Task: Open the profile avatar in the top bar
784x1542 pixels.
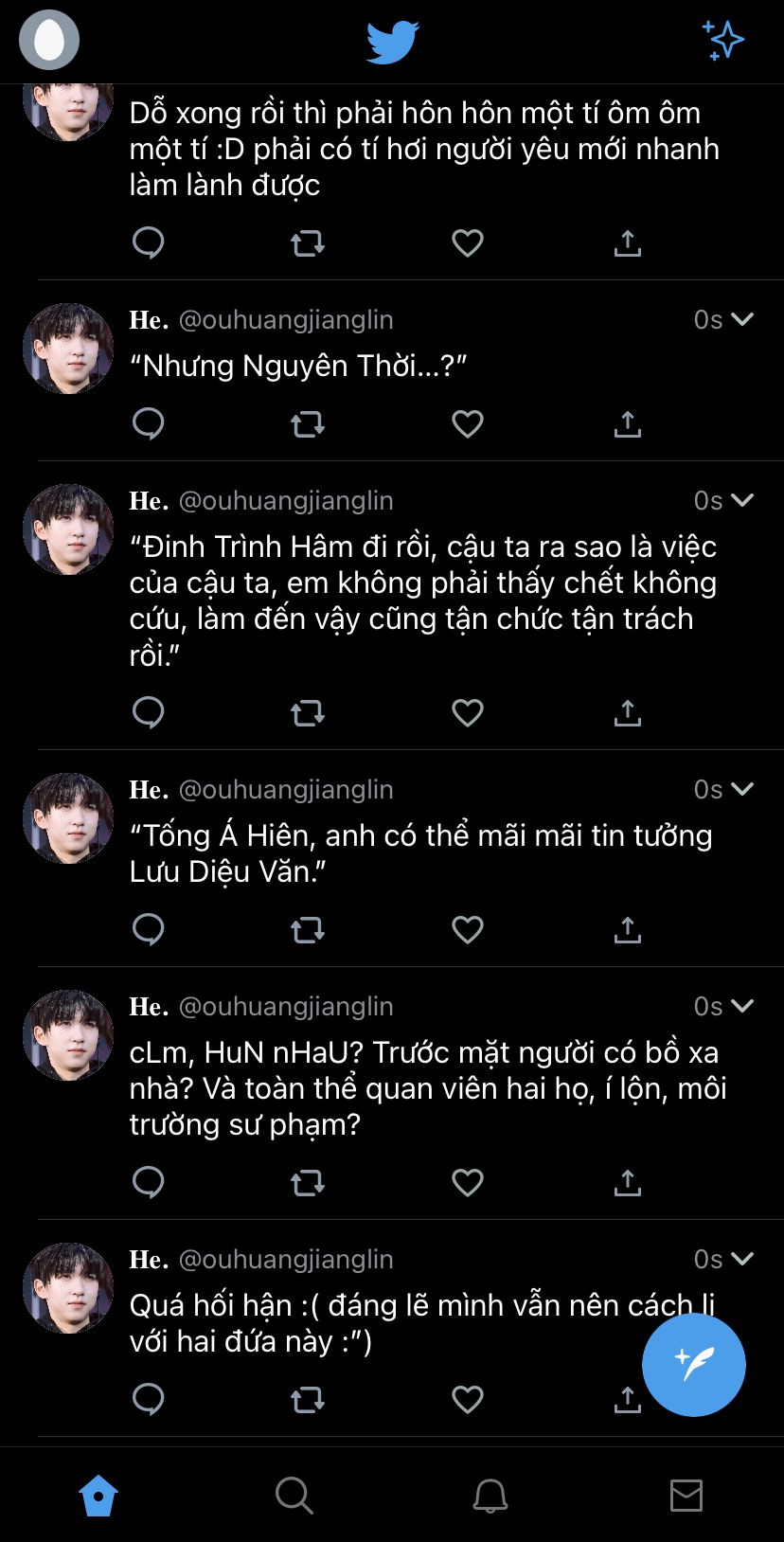Action: pyautogui.click(x=49, y=40)
